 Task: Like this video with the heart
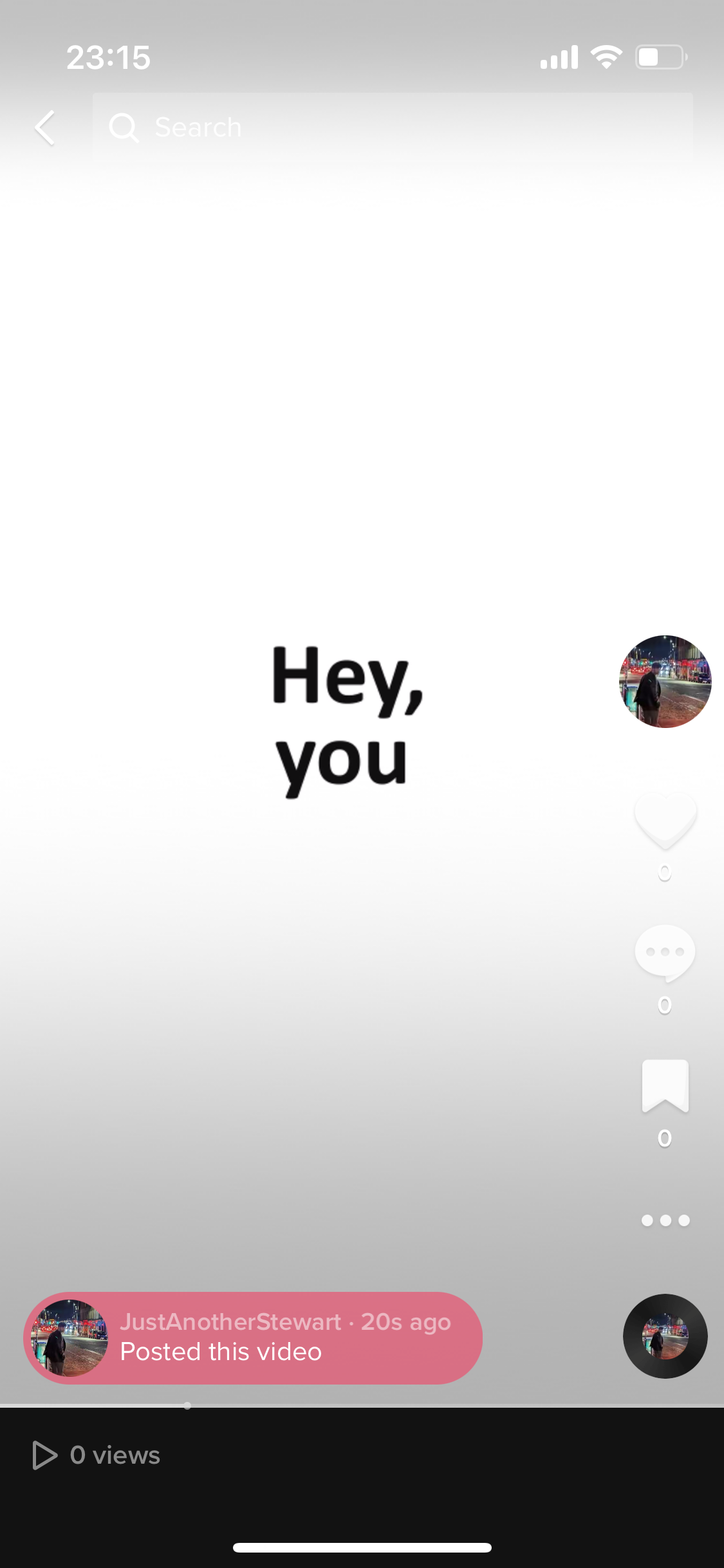(x=665, y=819)
